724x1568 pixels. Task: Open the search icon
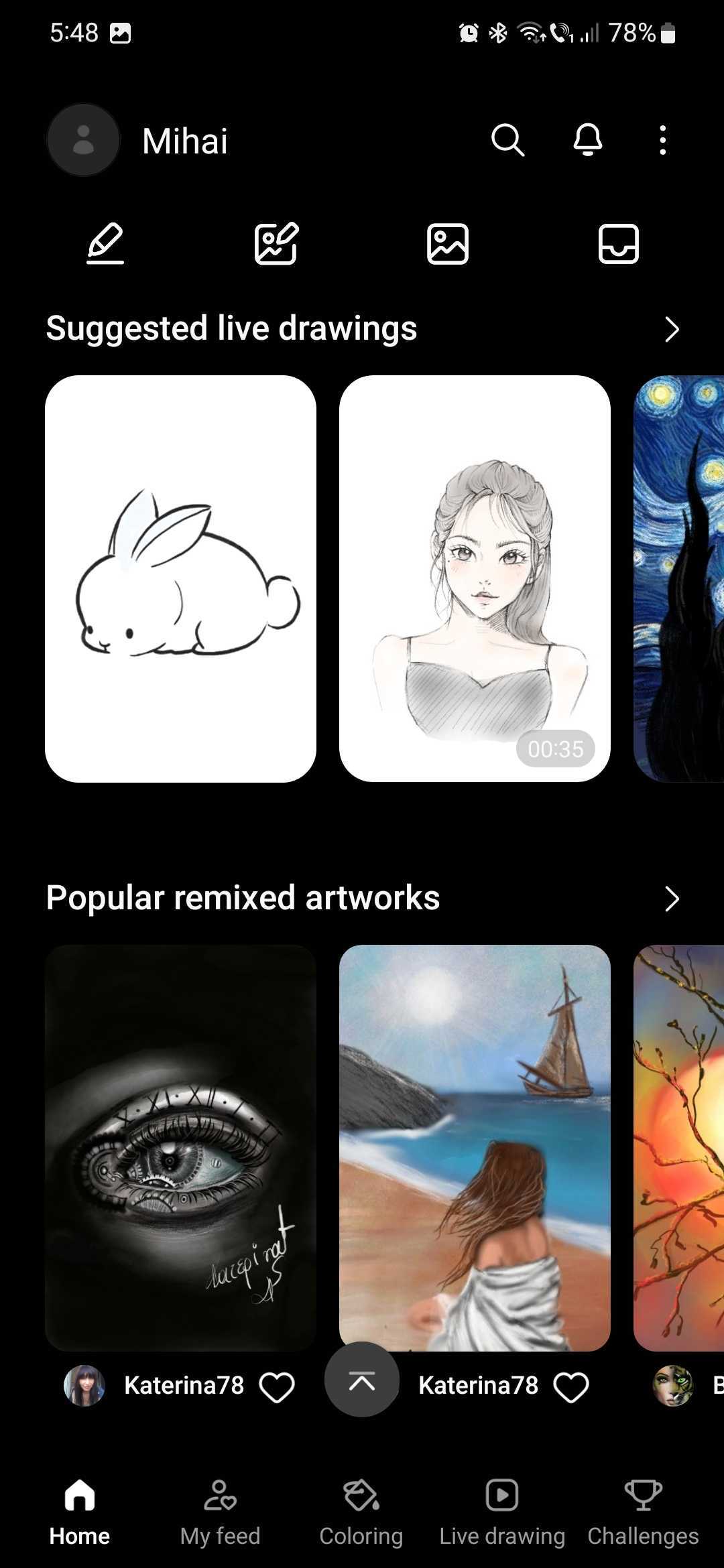click(x=507, y=140)
